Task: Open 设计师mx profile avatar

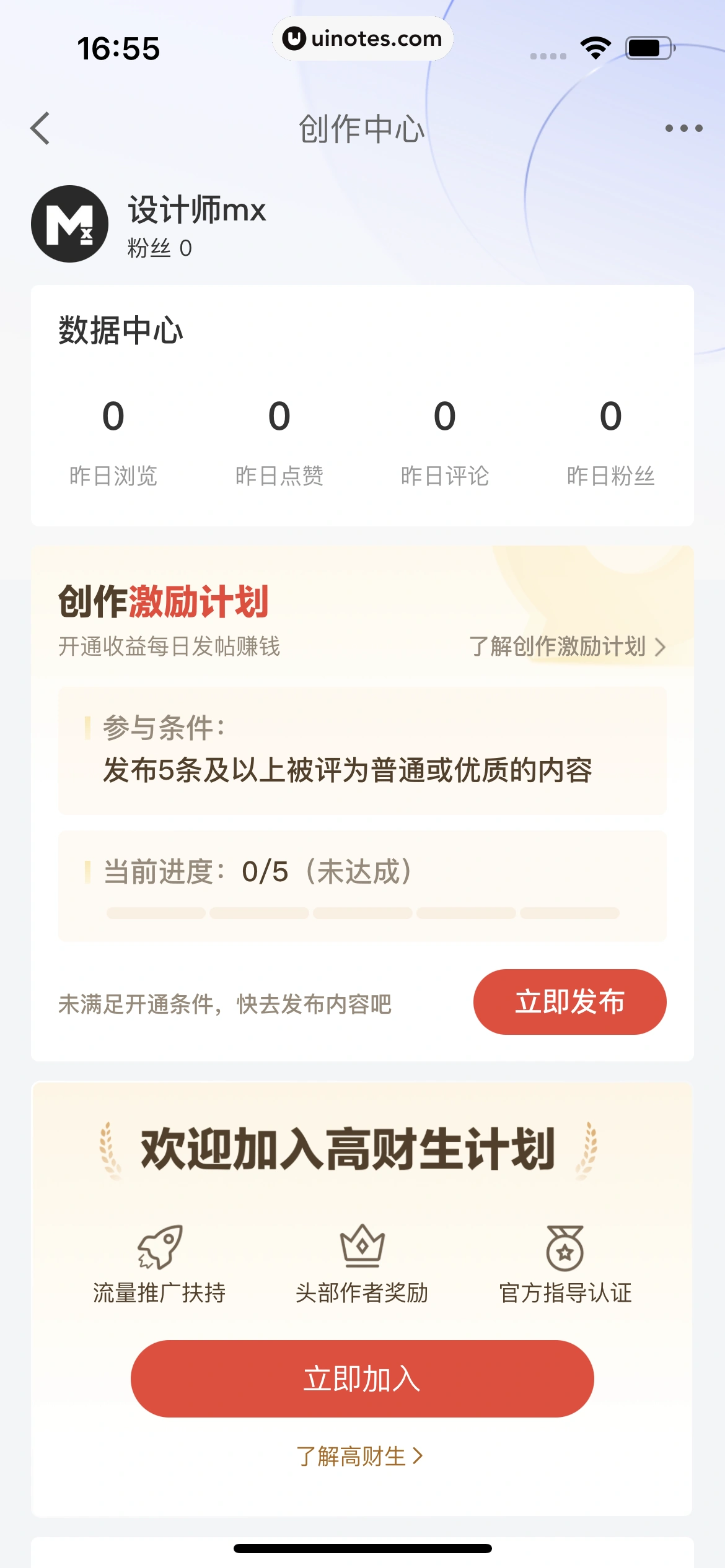Action: click(x=69, y=224)
